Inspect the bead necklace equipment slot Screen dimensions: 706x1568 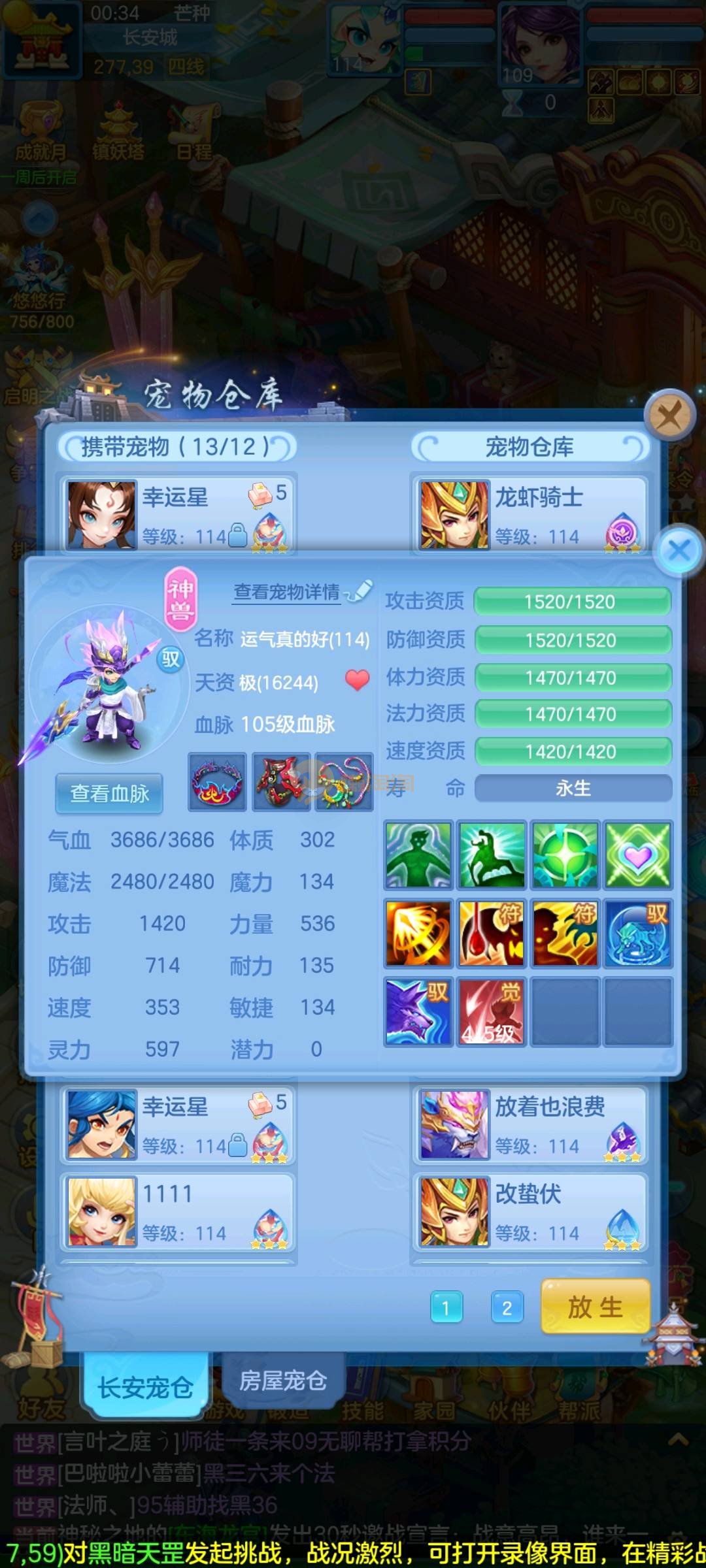(345, 781)
